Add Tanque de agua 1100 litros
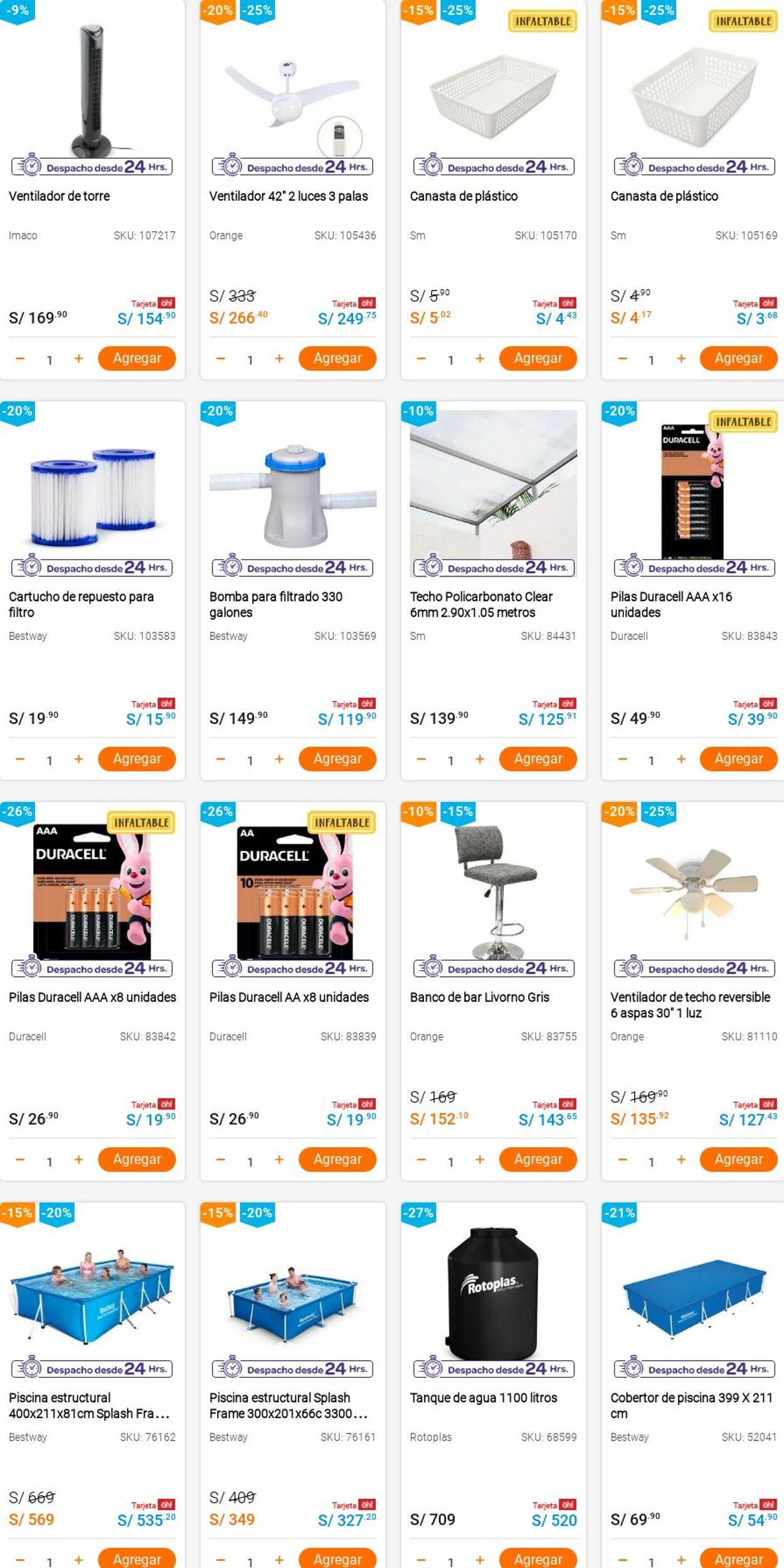This screenshot has width=784, height=1568. [x=538, y=1559]
